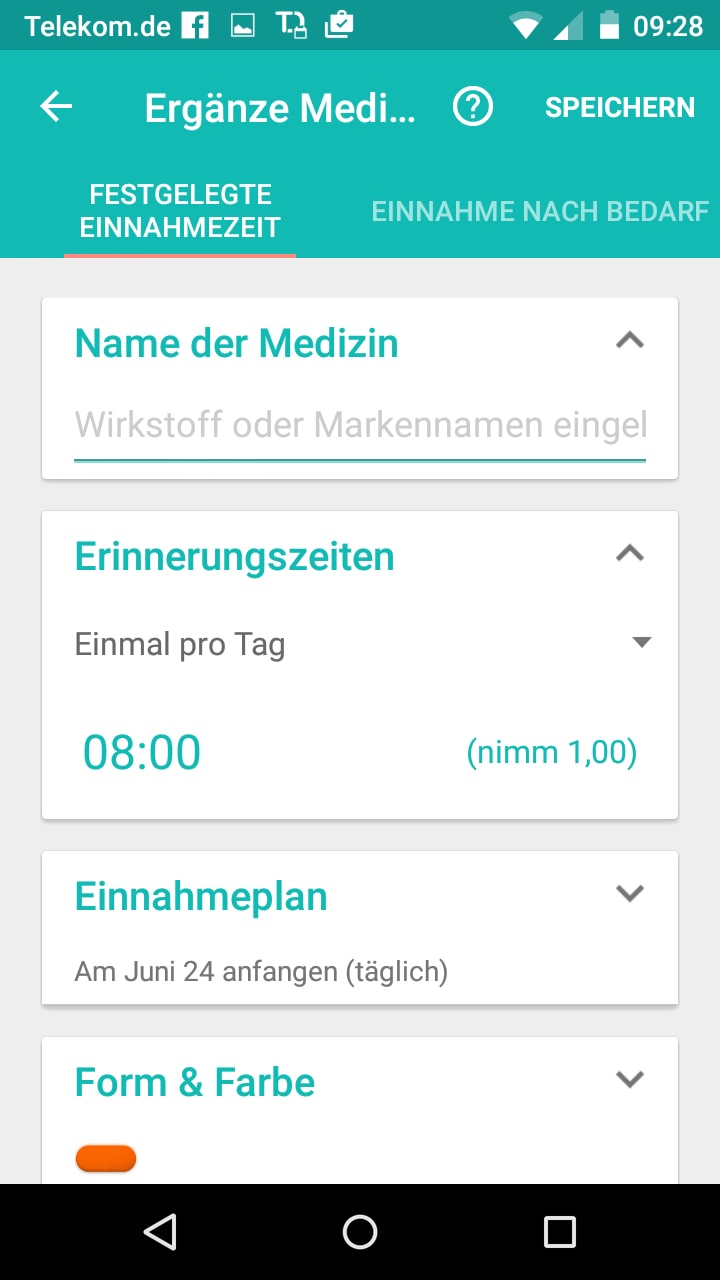Tap the clipboard notification icon
The image size is (720, 1280).
point(338,25)
